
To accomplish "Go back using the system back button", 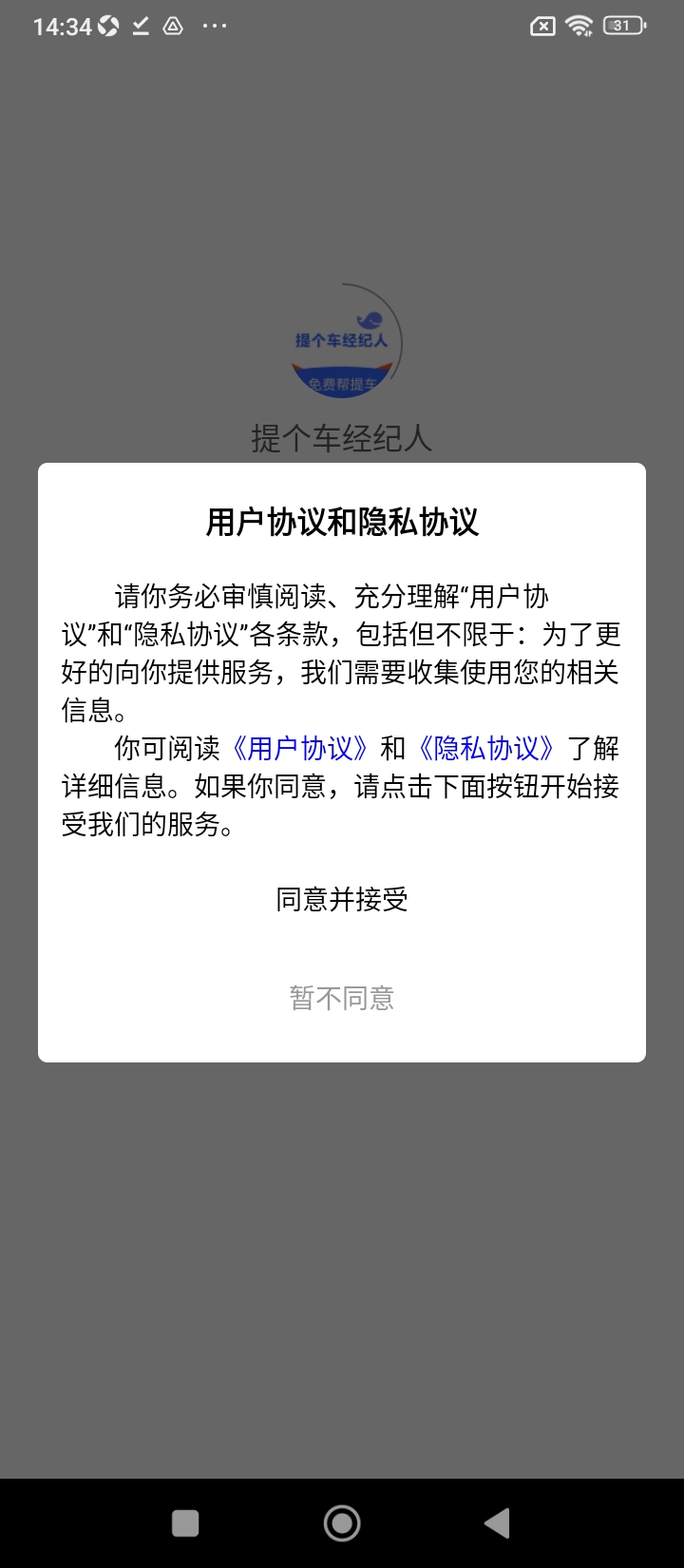I will 497,1523.
